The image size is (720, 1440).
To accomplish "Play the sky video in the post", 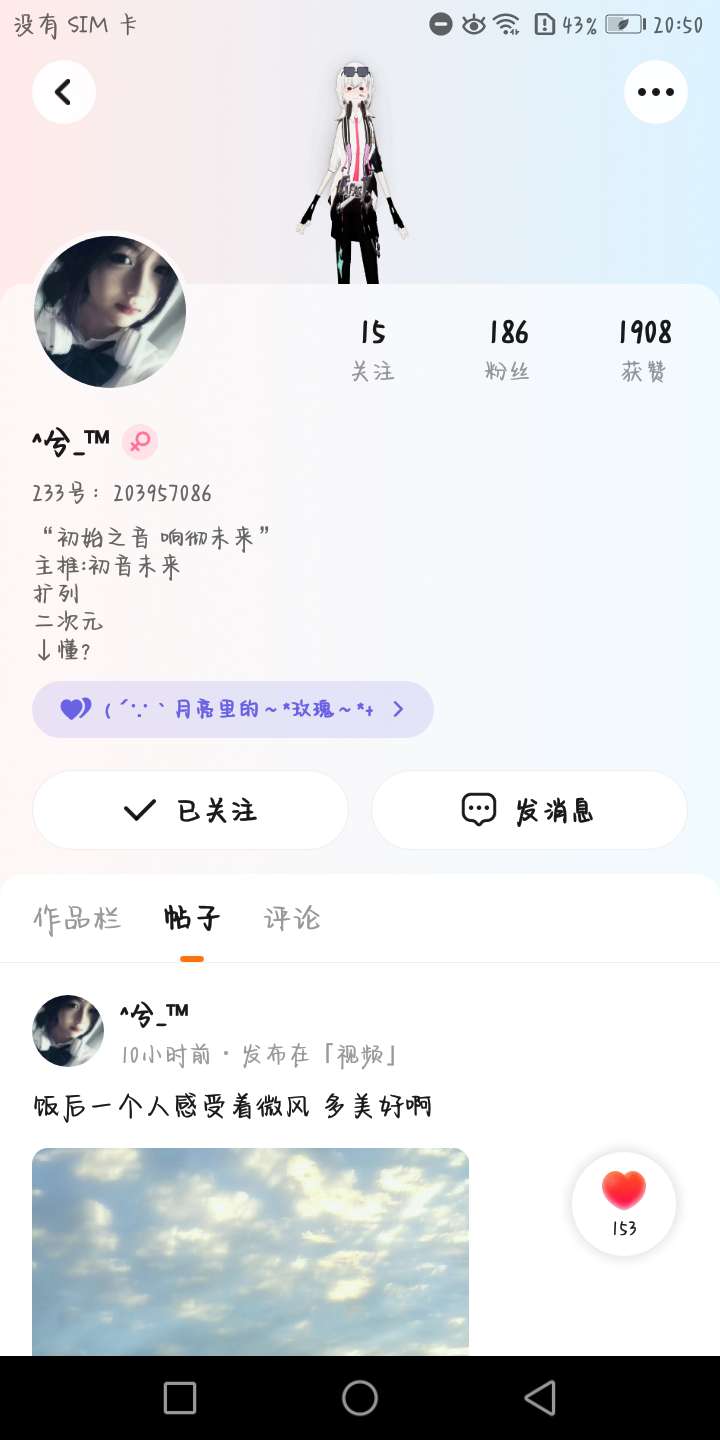I will pos(250,1252).
